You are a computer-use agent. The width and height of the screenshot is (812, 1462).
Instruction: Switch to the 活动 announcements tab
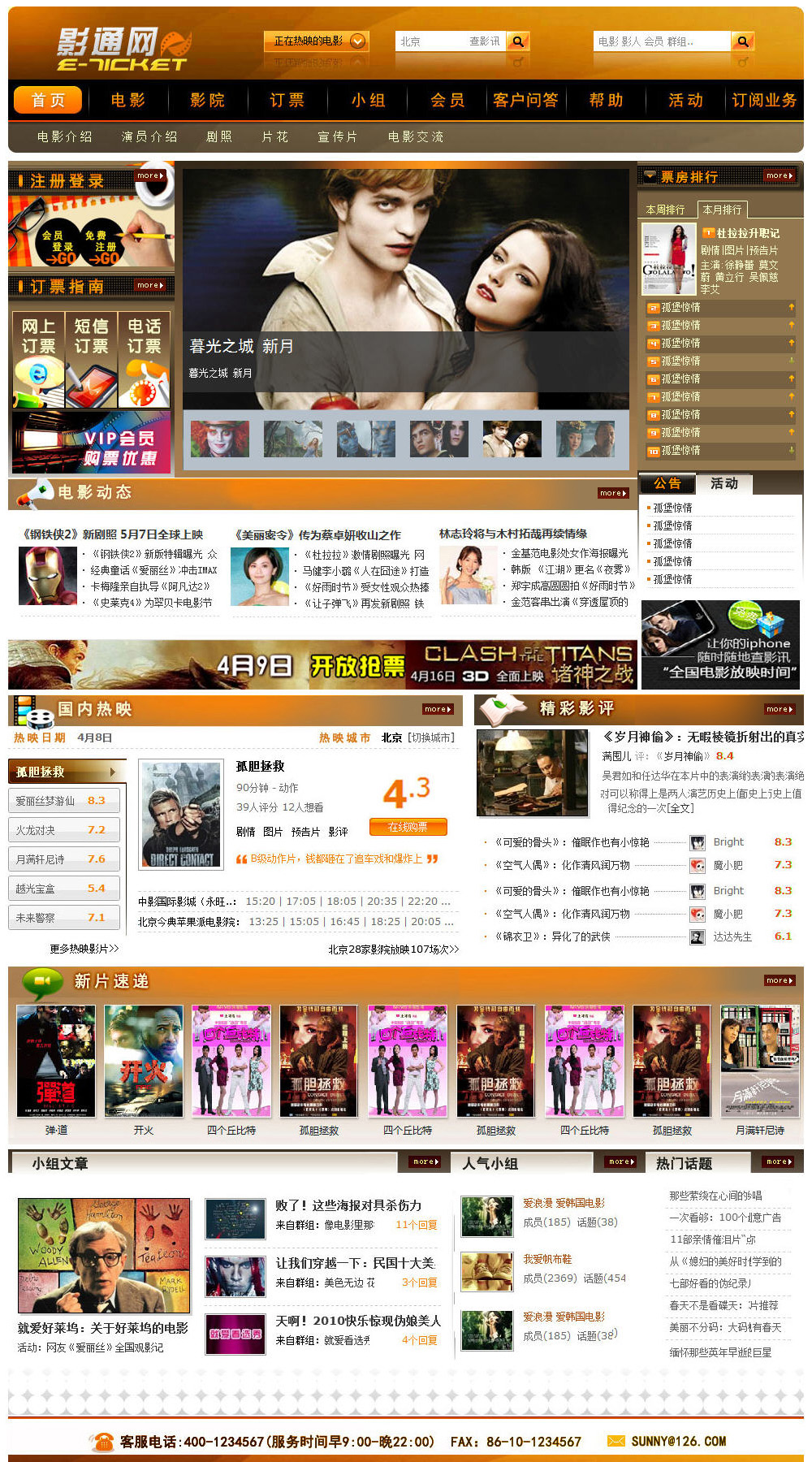click(724, 483)
